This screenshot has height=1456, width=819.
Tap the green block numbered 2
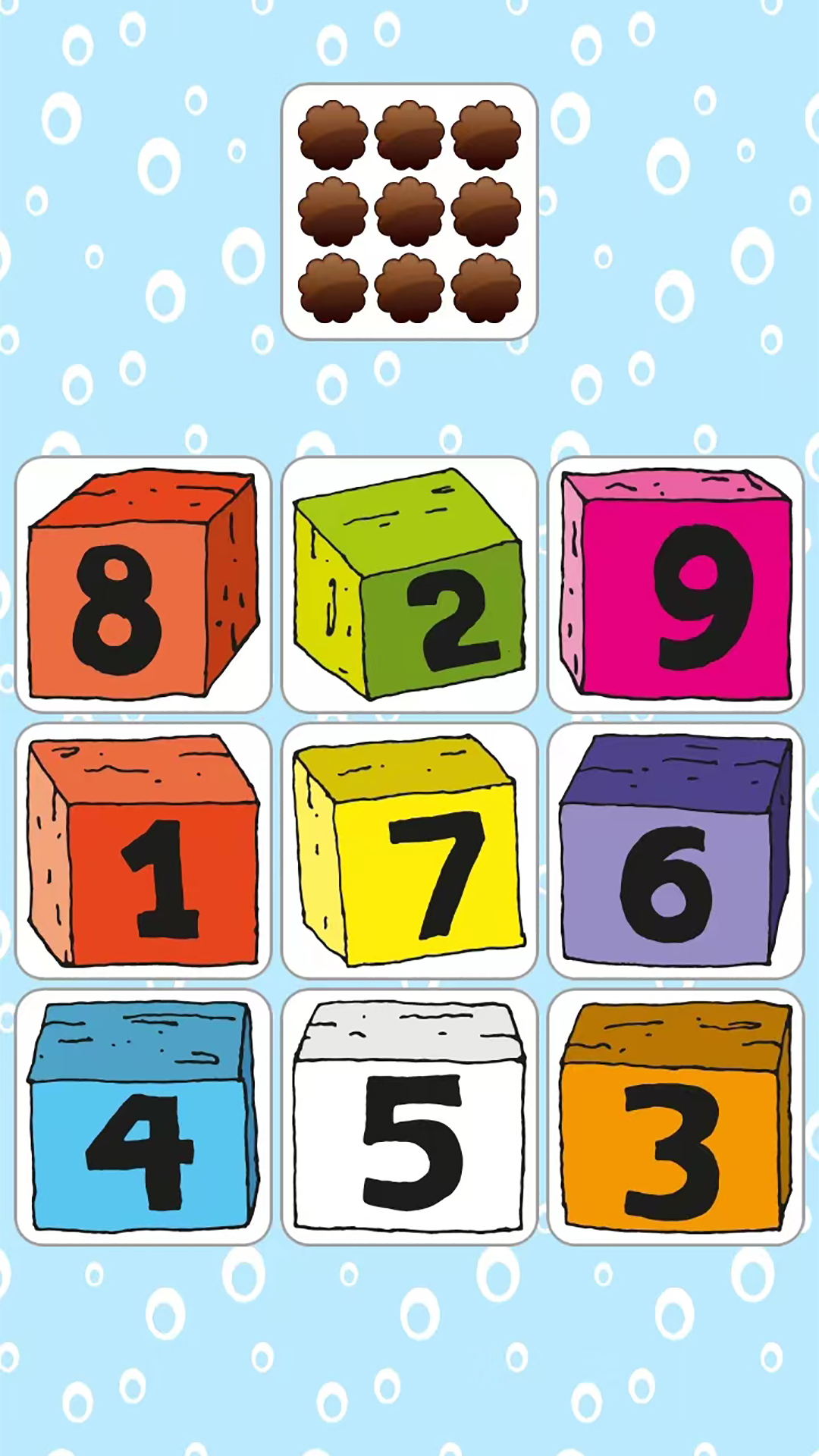[x=409, y=585]
